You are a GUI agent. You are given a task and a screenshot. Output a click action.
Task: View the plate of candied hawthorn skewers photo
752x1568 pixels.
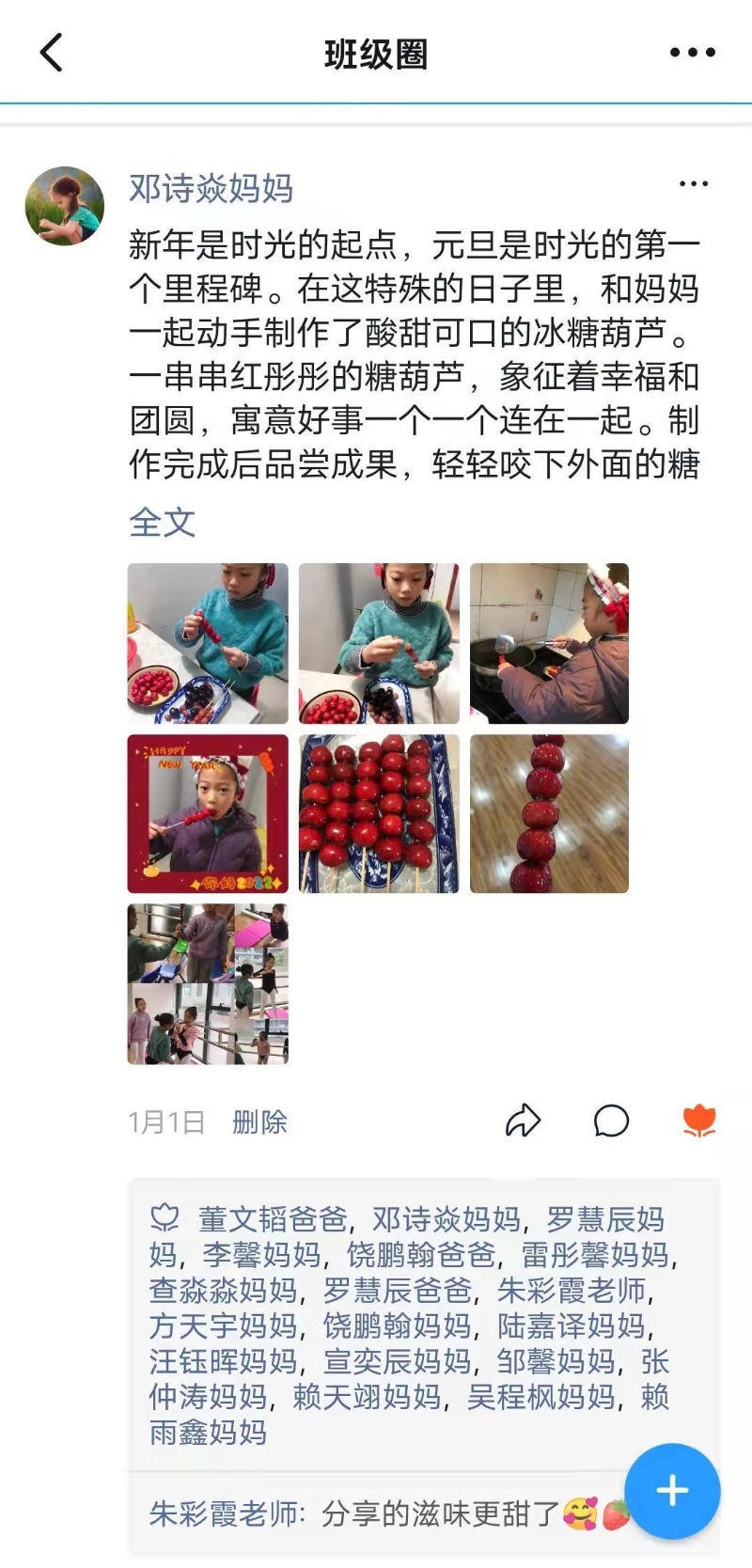click(x=379, y=814)
